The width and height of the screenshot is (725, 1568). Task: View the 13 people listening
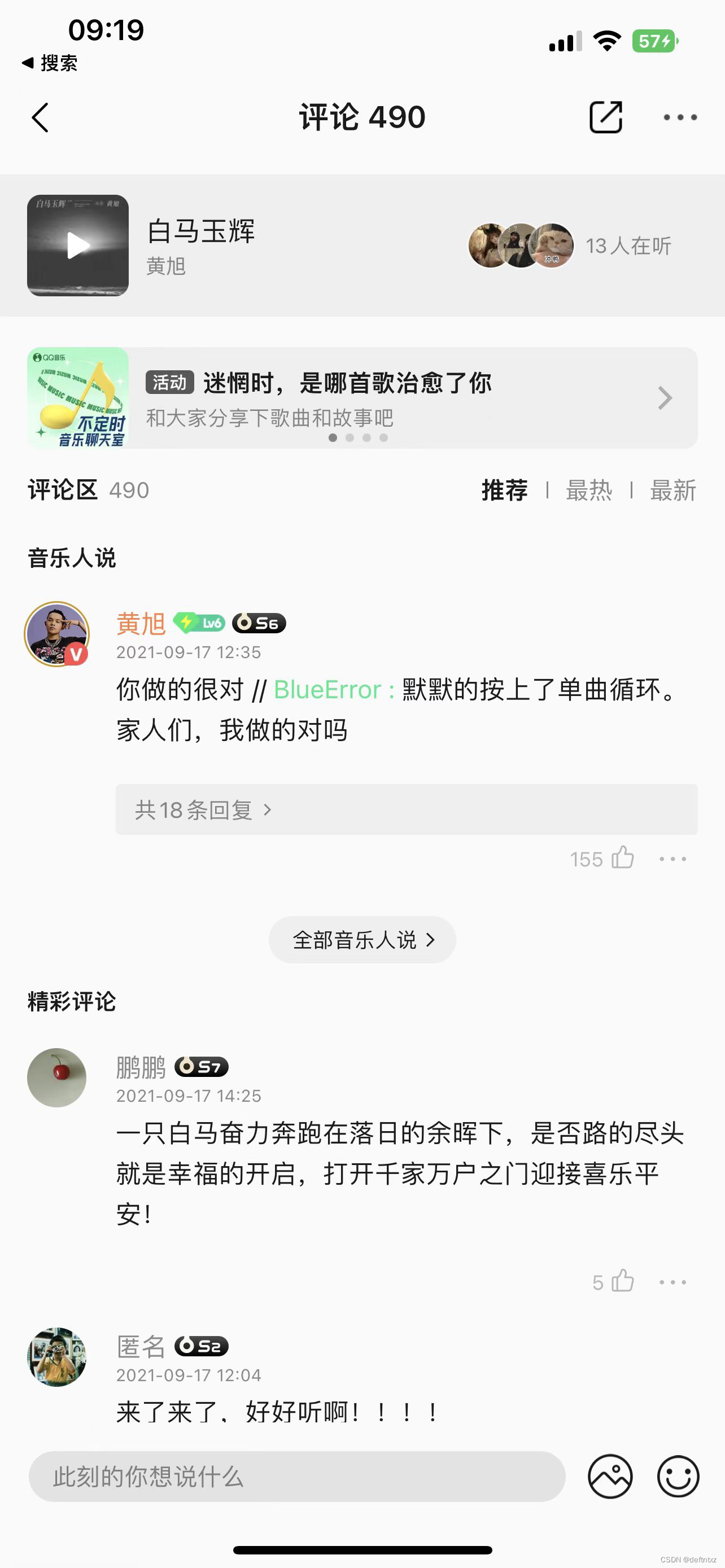point(570,246)
